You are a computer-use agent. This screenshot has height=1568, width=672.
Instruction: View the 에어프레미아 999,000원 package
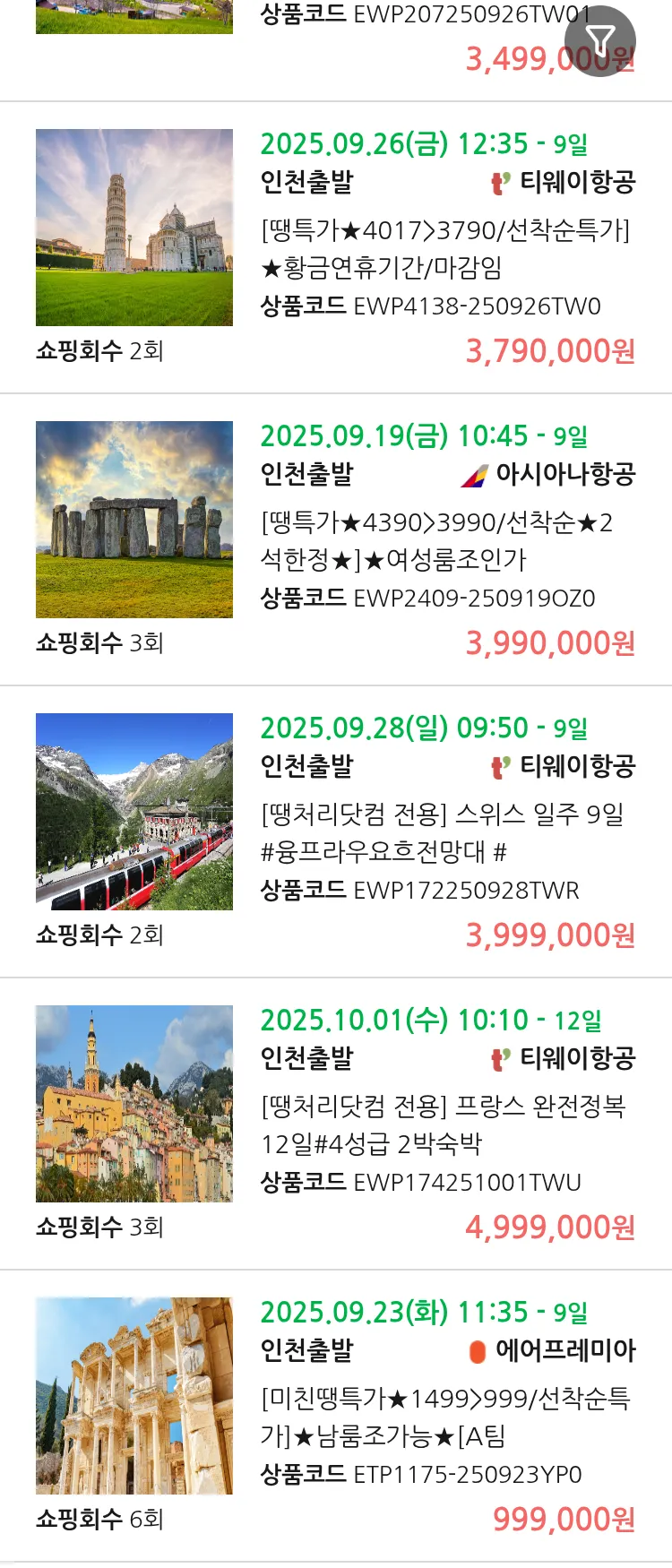(x=444, y=1417)
